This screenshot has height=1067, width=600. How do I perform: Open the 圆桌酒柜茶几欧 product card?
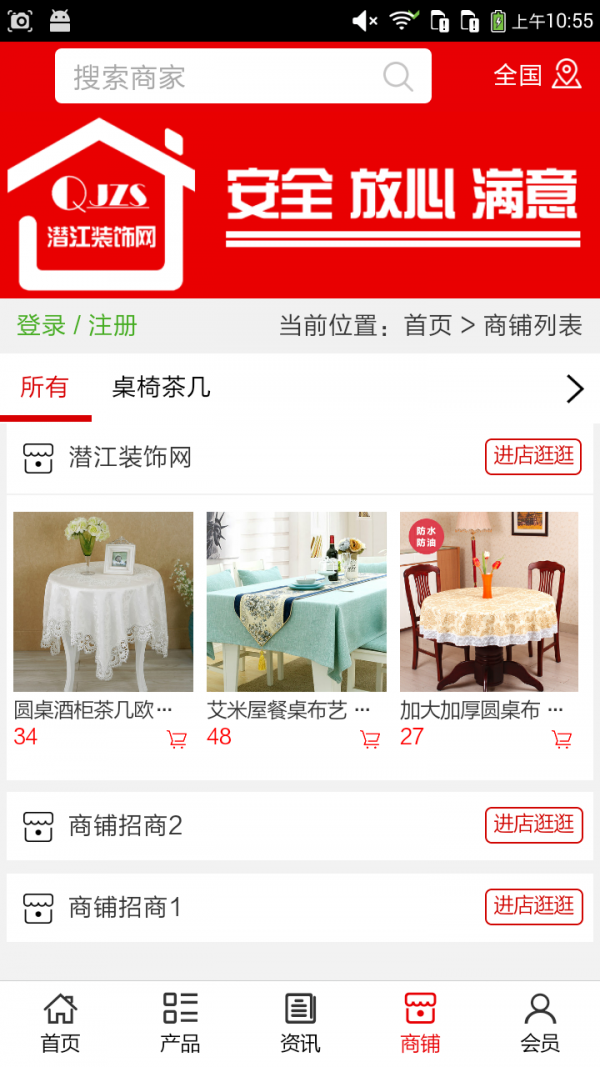[103, 602]
